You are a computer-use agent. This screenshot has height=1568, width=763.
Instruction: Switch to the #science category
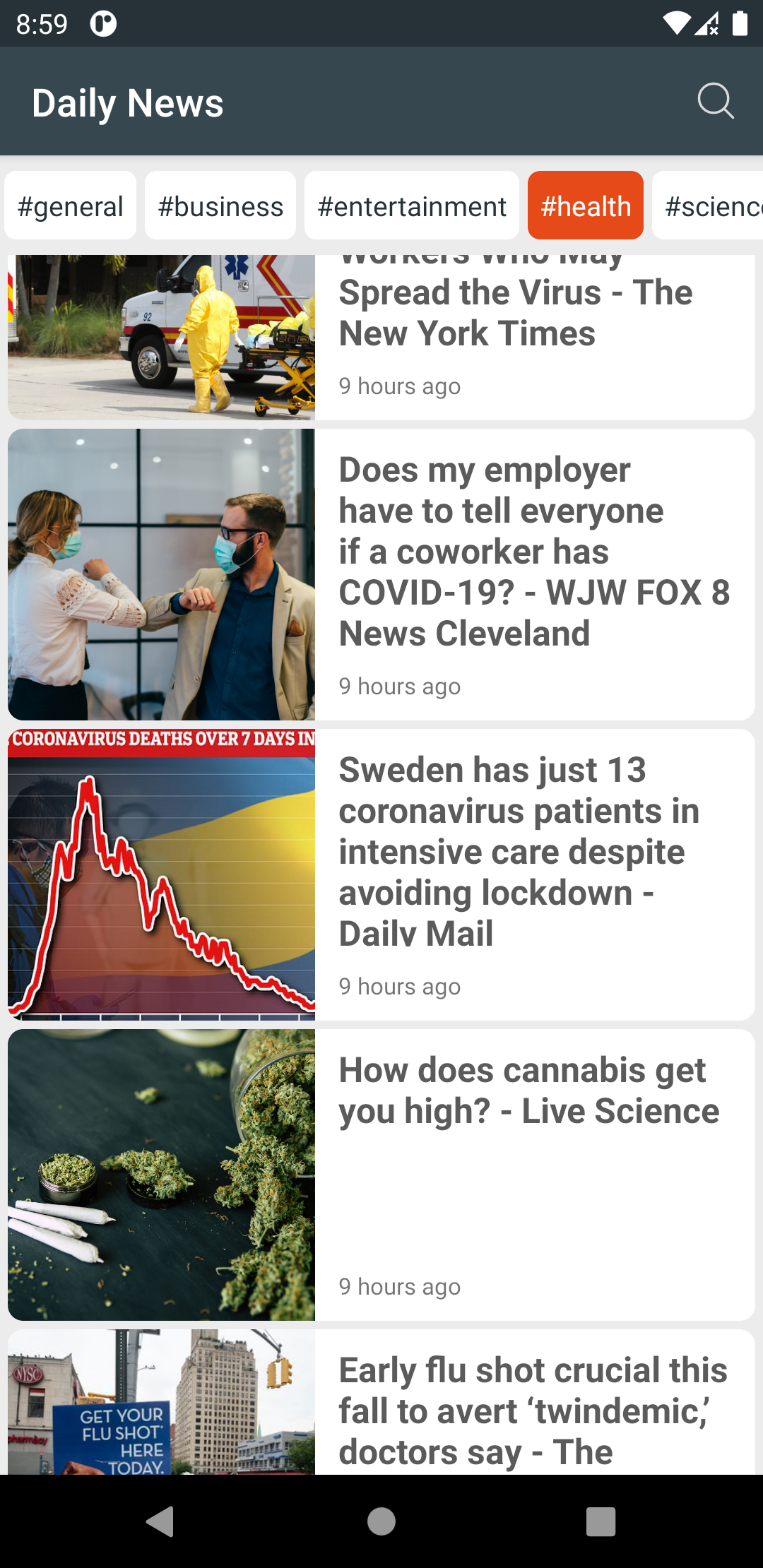coord(710,206)
